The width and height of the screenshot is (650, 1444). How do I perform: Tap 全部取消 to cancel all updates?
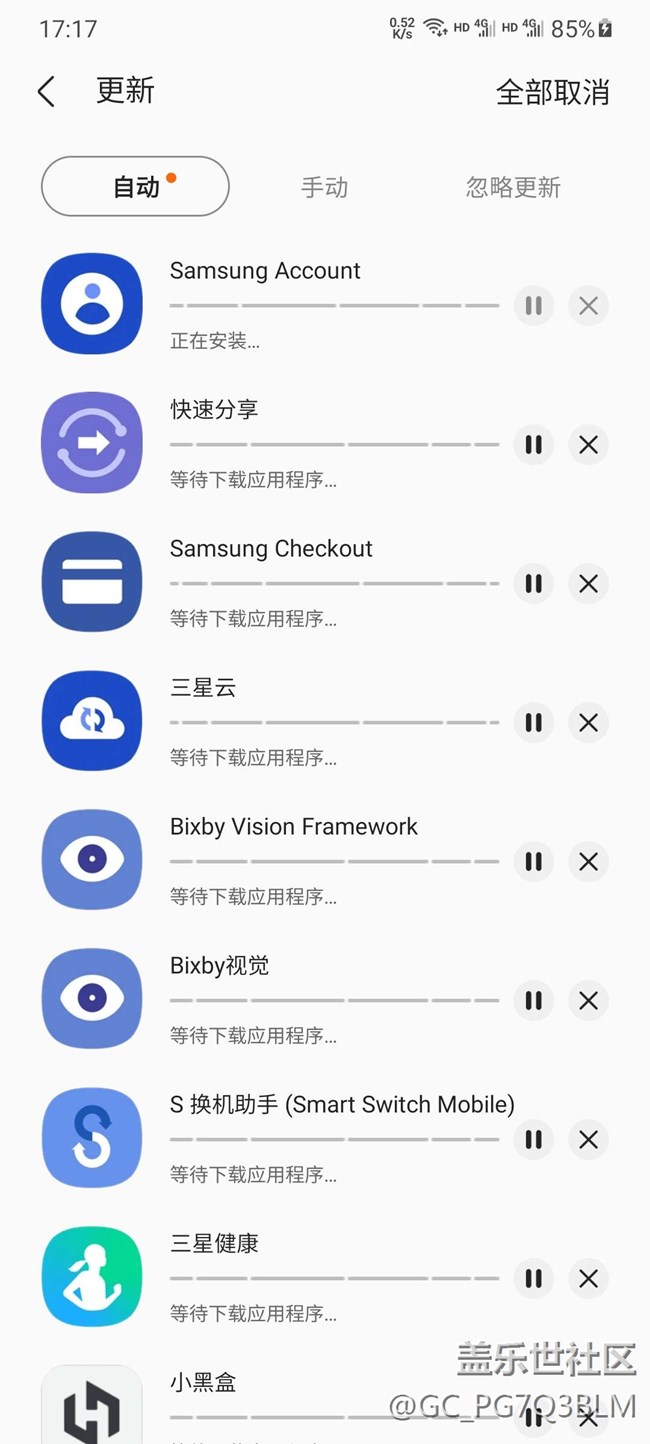[553, 92]
